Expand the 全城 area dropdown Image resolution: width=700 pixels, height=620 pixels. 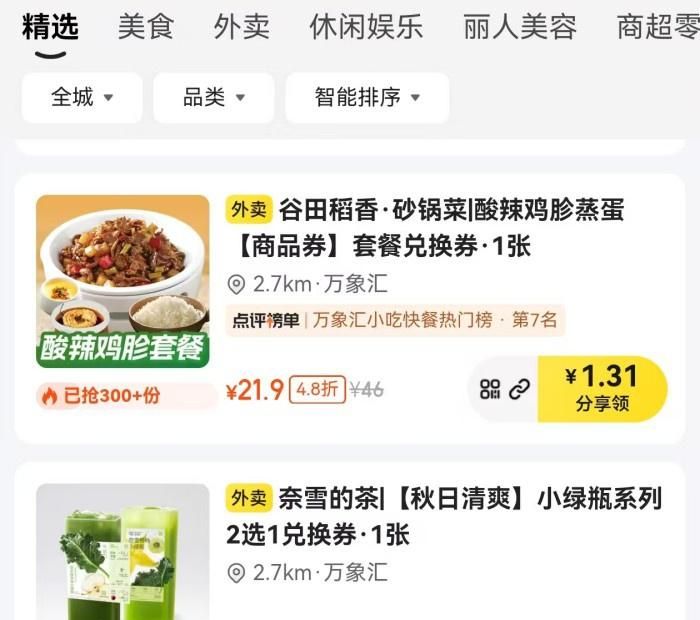[82, 97]
